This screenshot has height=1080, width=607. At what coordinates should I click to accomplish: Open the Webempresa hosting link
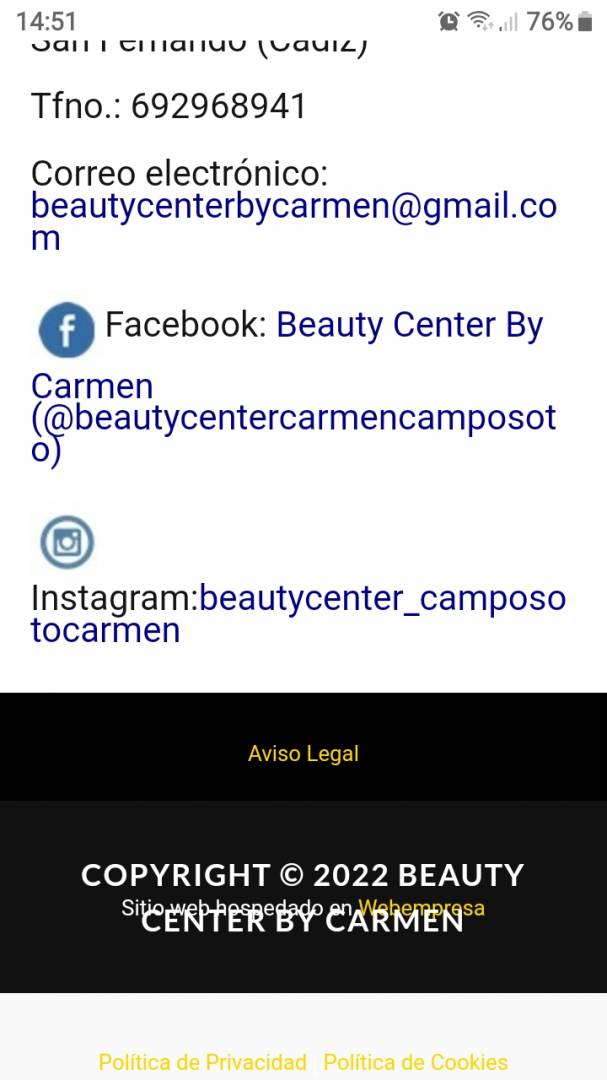pos(422,908)
